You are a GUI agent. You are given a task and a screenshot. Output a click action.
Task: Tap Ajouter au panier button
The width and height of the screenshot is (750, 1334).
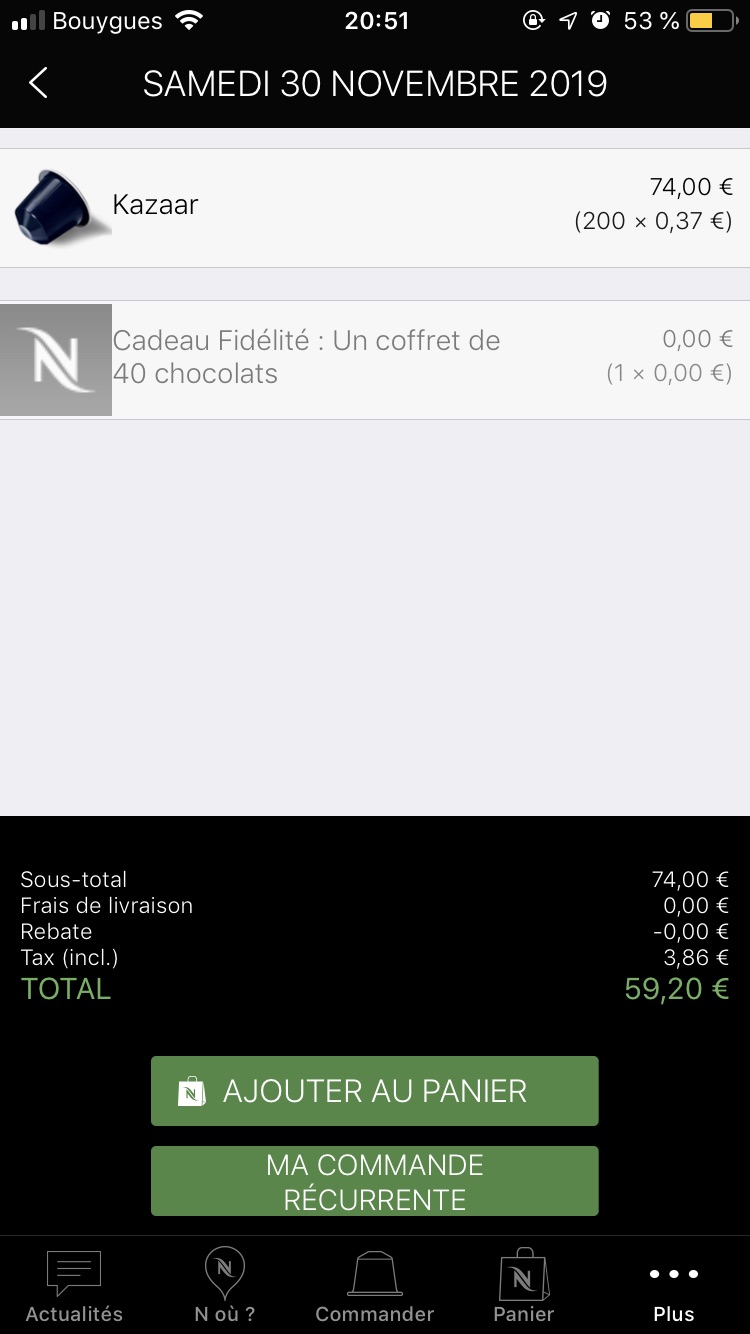(375, 1091)
